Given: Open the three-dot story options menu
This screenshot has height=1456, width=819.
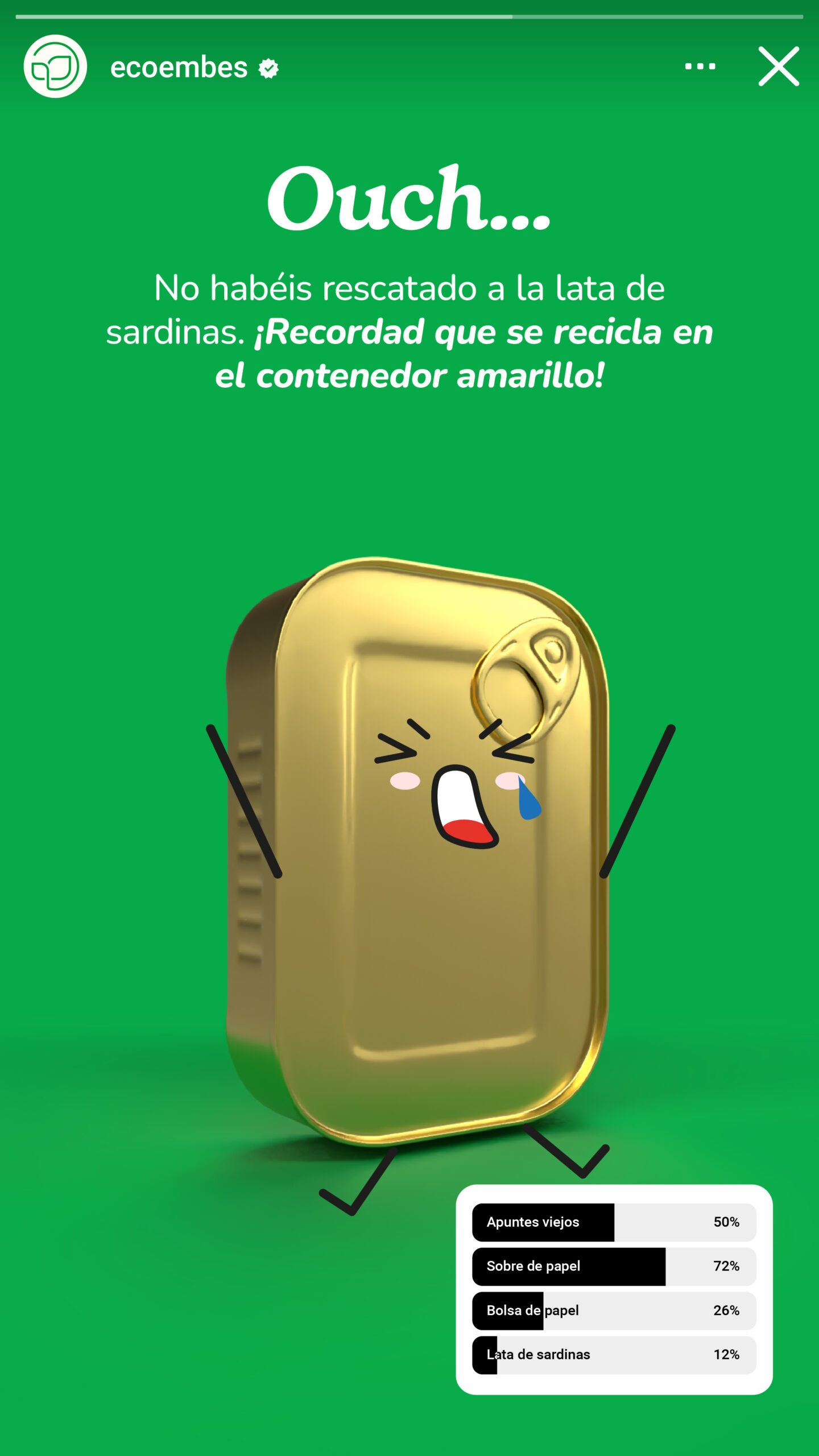Looking at the screenshot, I should (x=700, y=67).
